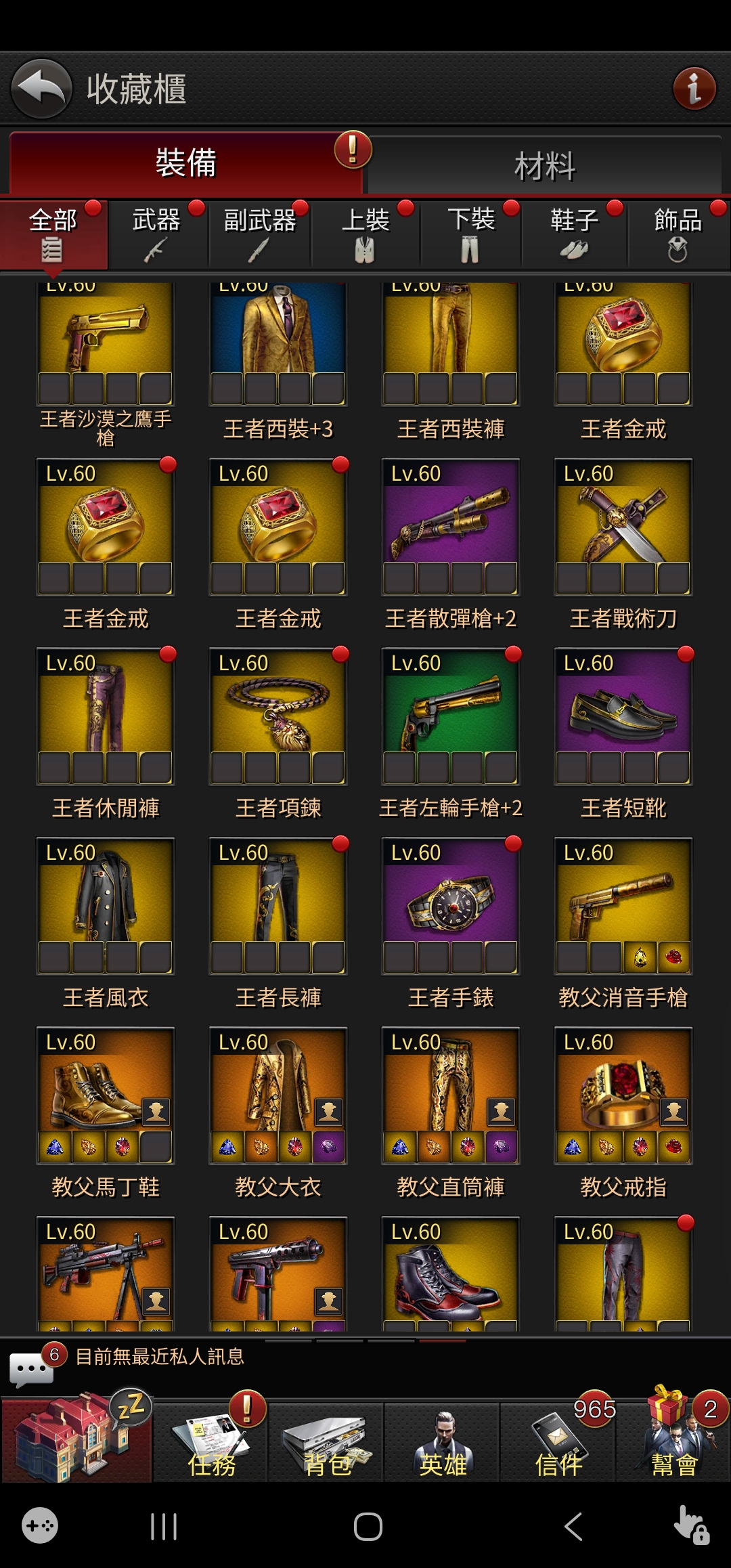The height and width of the screenshot is (1568, 731).
Task: View 王者項鍊 item details
Action: (278, 717)
